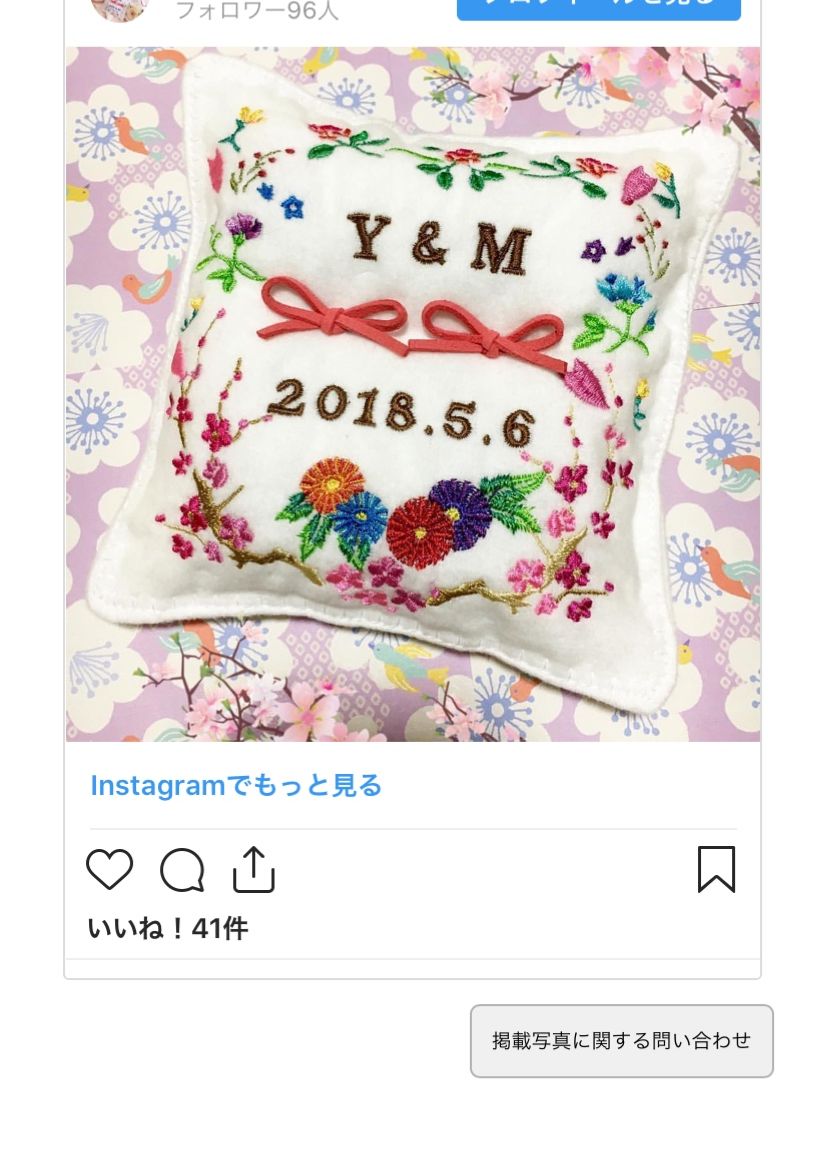Tap the 掲載写真に関する問い合わせ button
Viewport: 830px width, 1160px height.
[x=621, y=1041]
